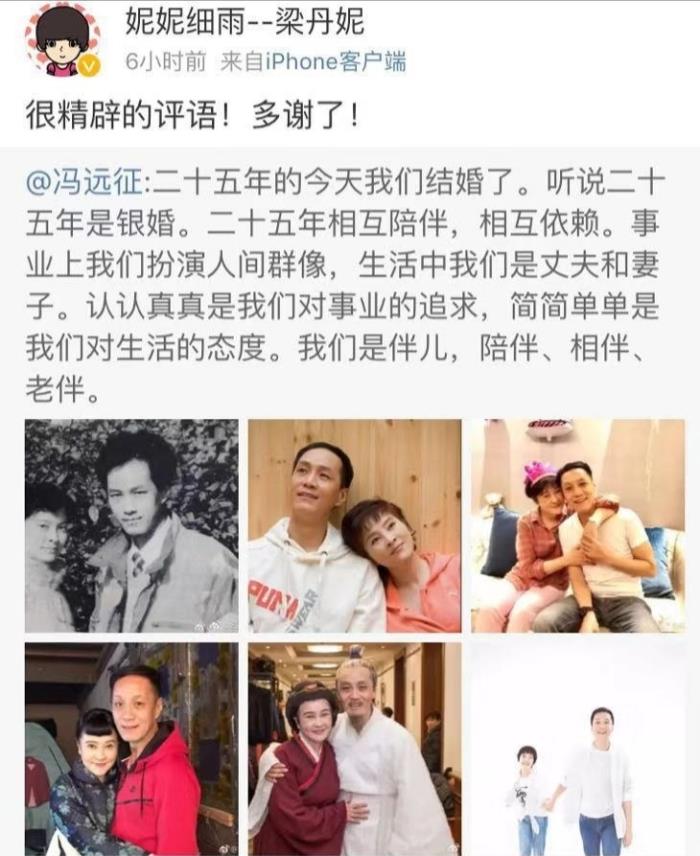Open the poster's cartoon avatar profile
This screenshot has width=700, height=856.
pos(62,41)
